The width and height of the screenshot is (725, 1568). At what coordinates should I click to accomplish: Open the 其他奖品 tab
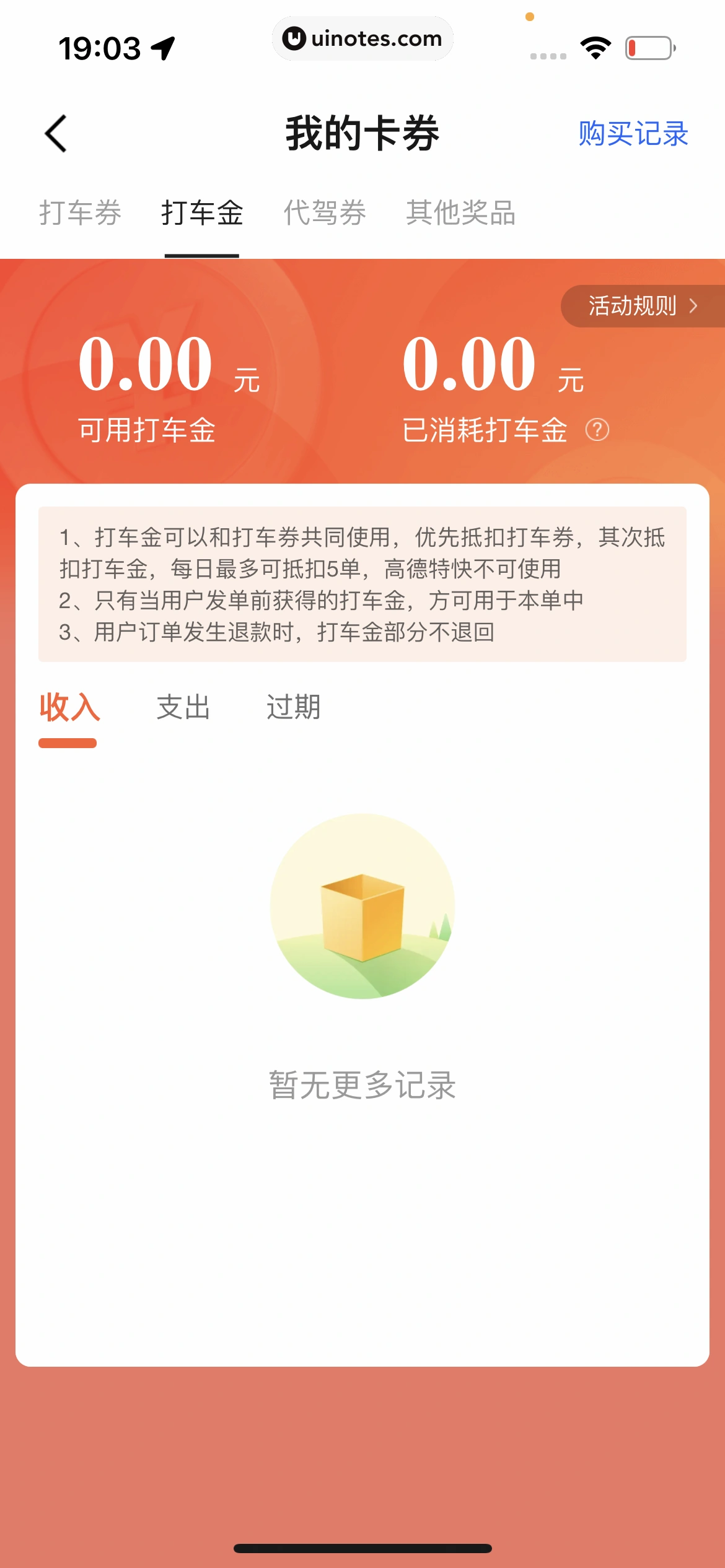pos(460,213)
